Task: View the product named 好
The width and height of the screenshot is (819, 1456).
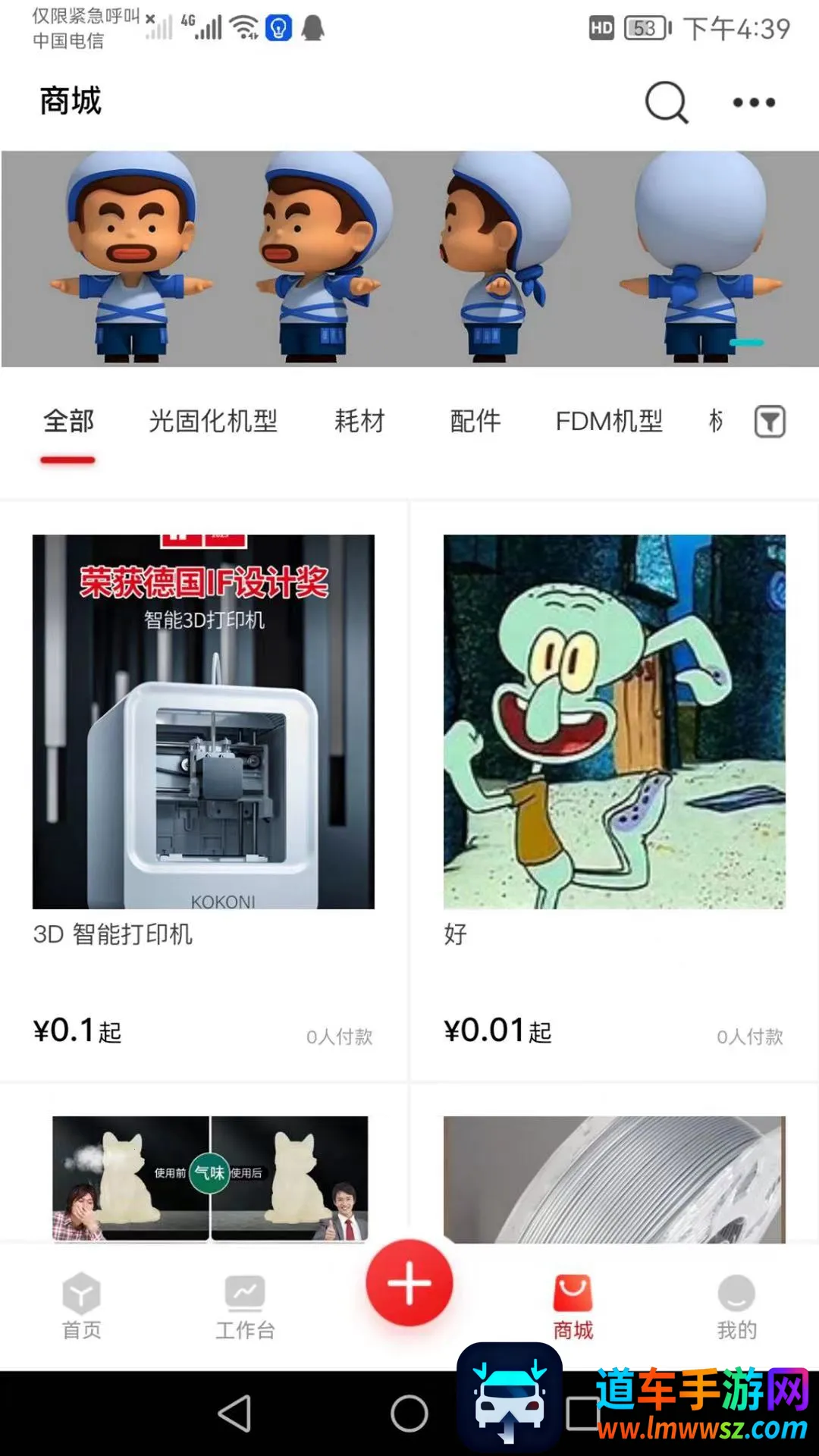Action: [x=614, y=789]
